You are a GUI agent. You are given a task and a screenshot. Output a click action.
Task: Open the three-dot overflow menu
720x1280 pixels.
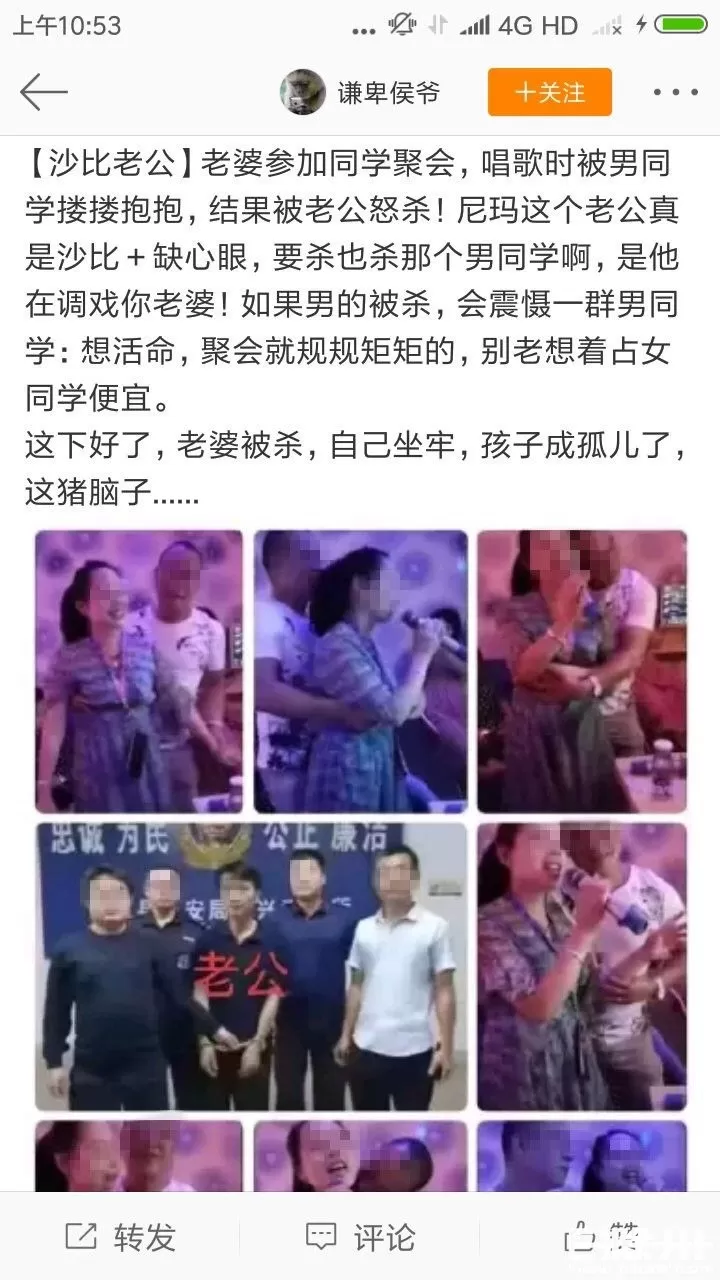tap(675, 93)
